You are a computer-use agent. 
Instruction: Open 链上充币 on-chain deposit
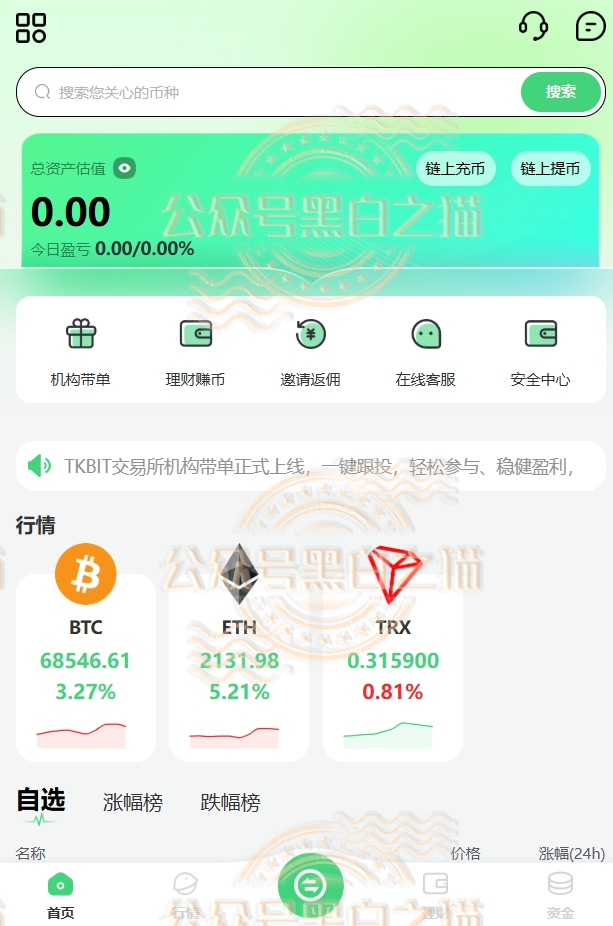455,168
